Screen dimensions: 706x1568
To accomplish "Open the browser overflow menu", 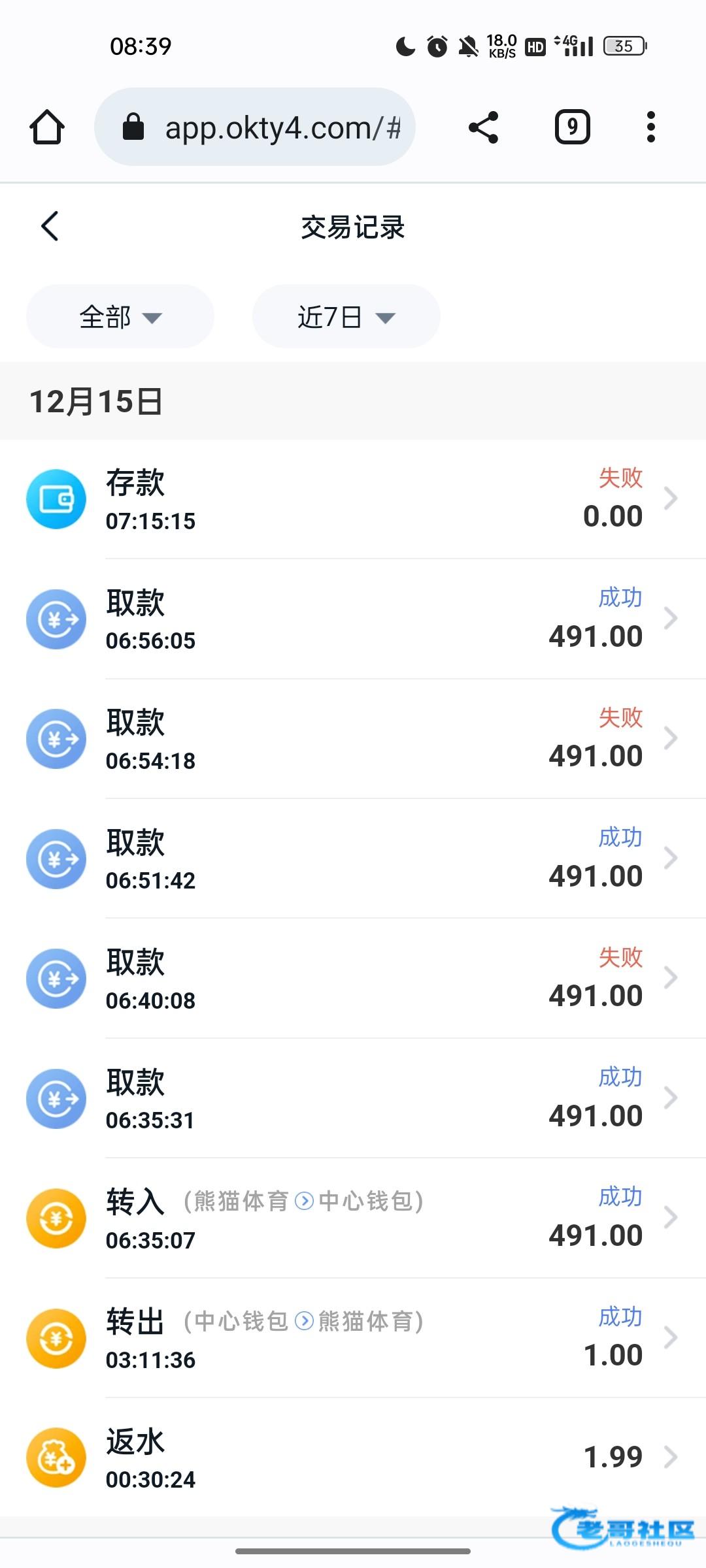I will point(650,127).
